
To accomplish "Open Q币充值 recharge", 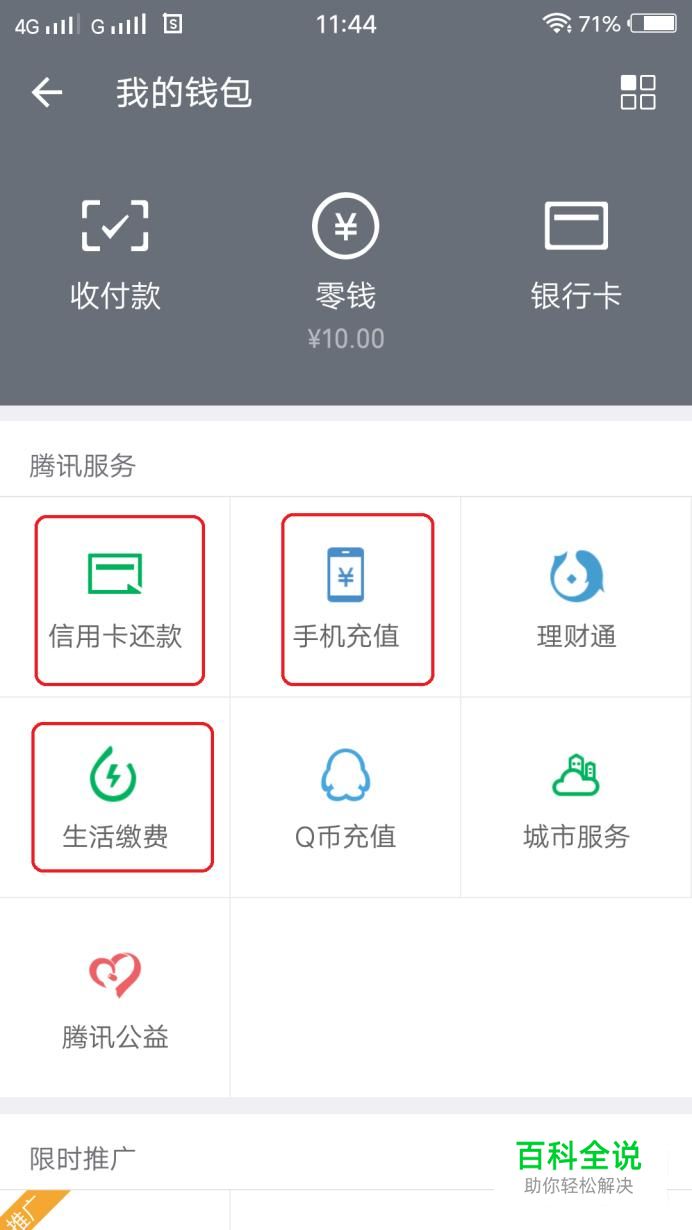I will [345, 797].
